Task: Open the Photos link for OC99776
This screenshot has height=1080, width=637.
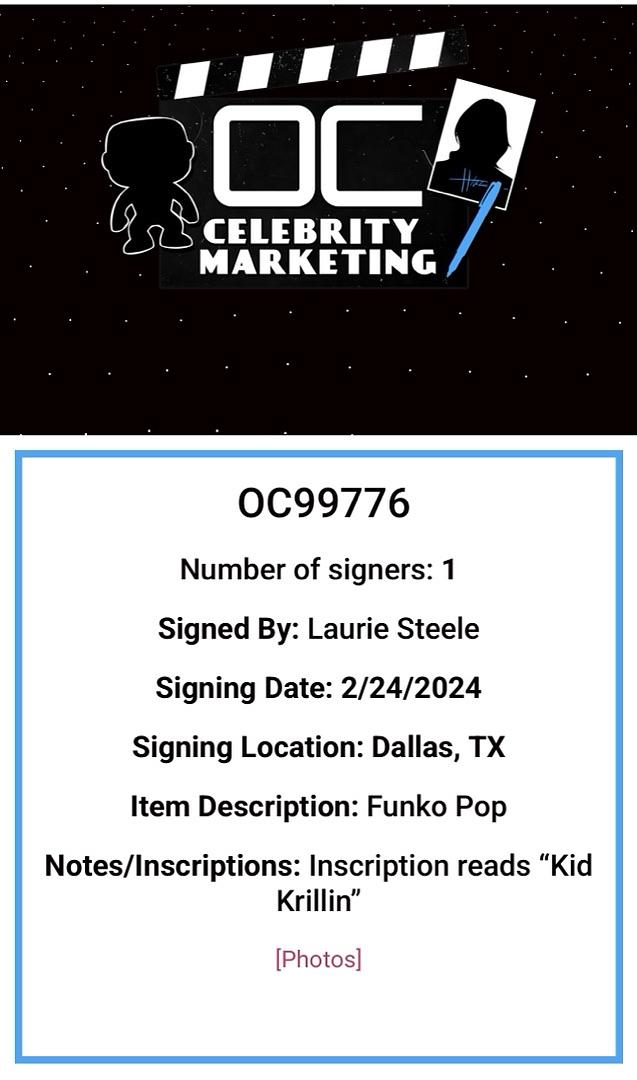Action: click(x=318, y=959)
